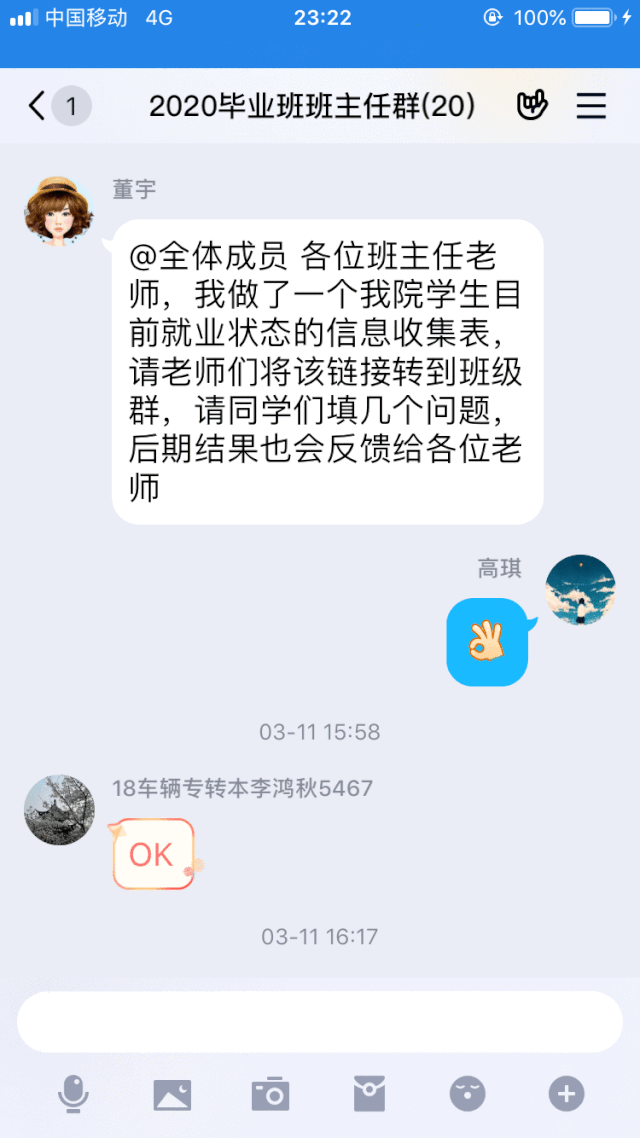
Task: Open the hand gesture icon in header
Action: tap(532, 105)
